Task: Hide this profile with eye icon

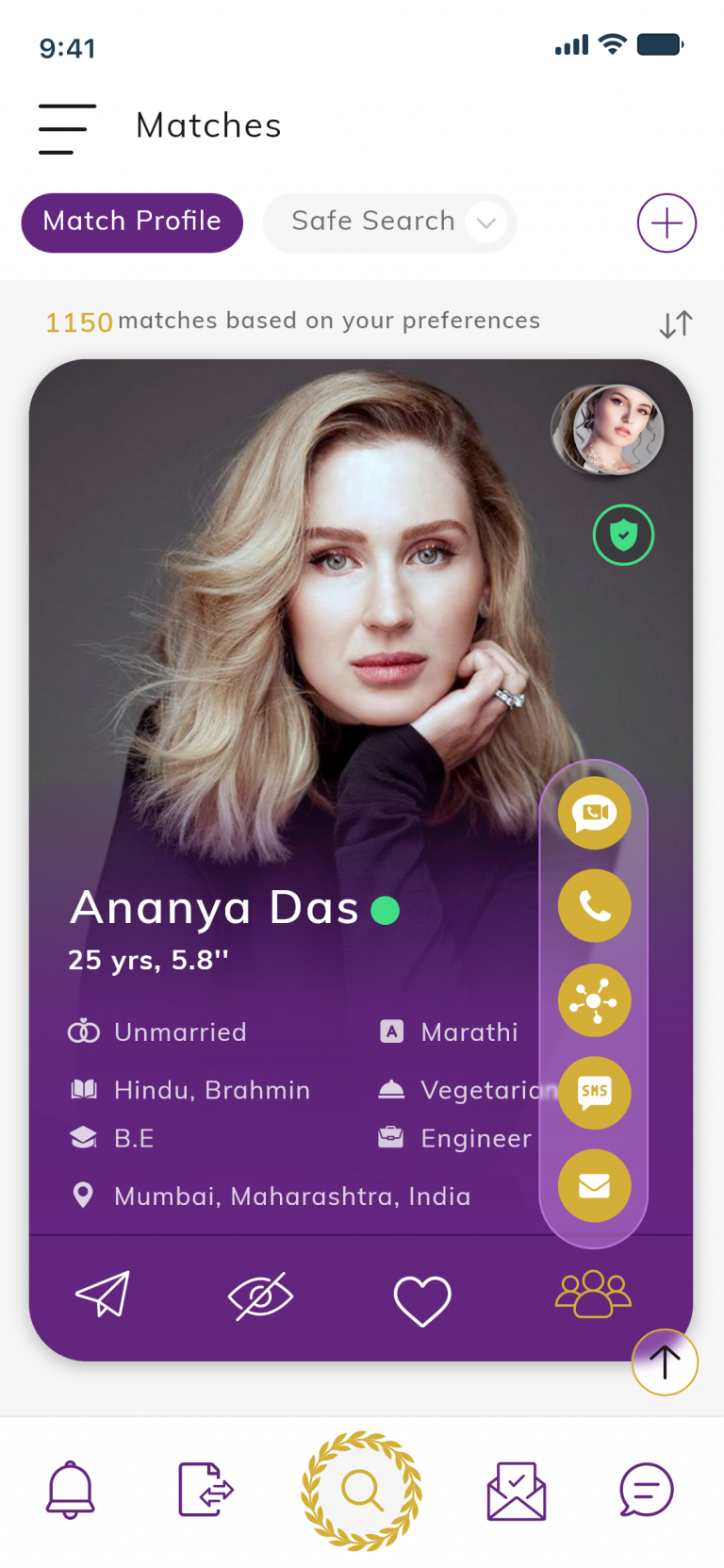Action: click(261, 1296)
